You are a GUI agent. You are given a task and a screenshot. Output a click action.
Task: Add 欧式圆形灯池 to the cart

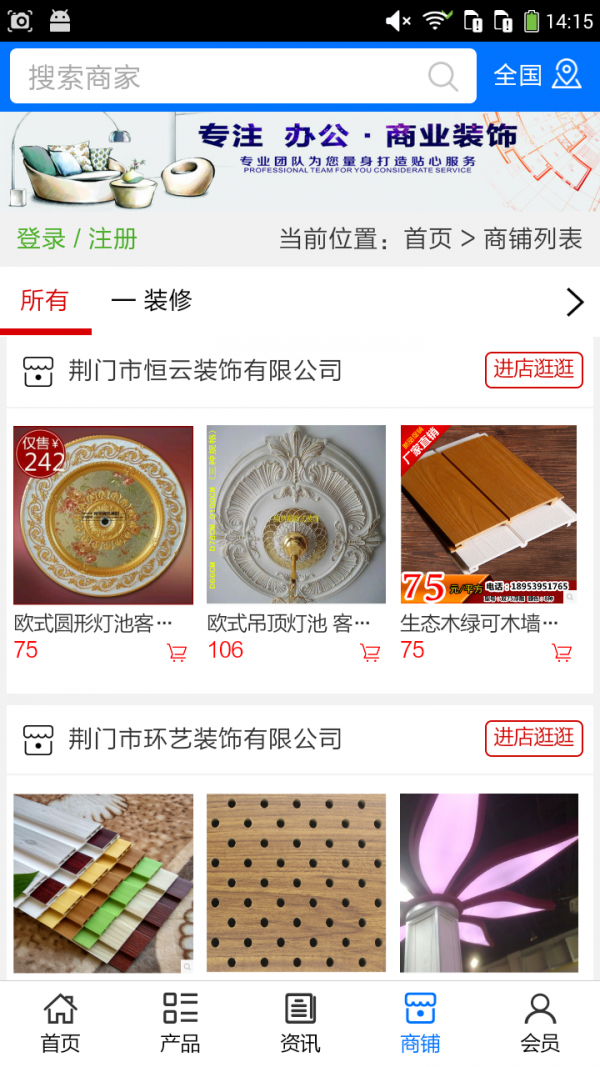point(177,653)
